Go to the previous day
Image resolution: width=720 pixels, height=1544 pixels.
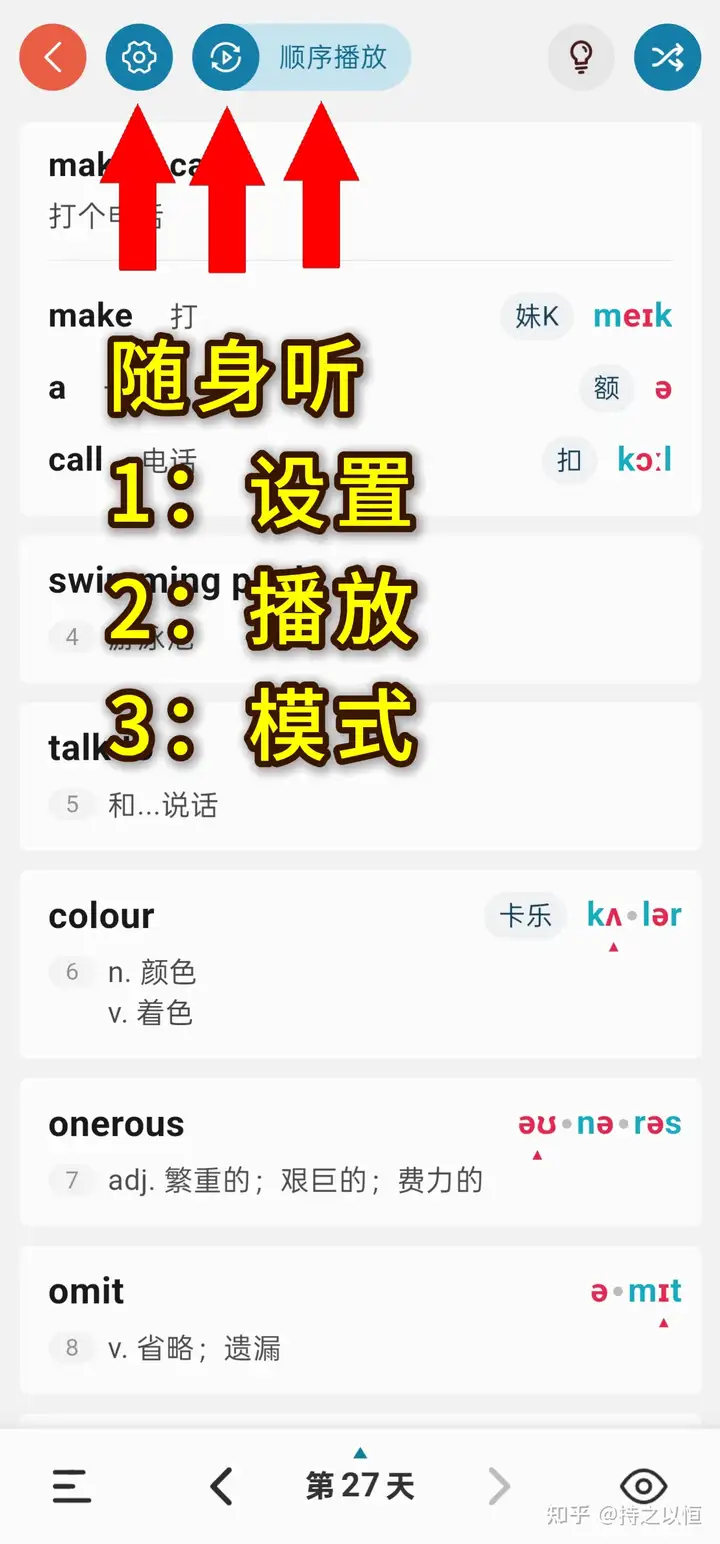point(221,1486)
